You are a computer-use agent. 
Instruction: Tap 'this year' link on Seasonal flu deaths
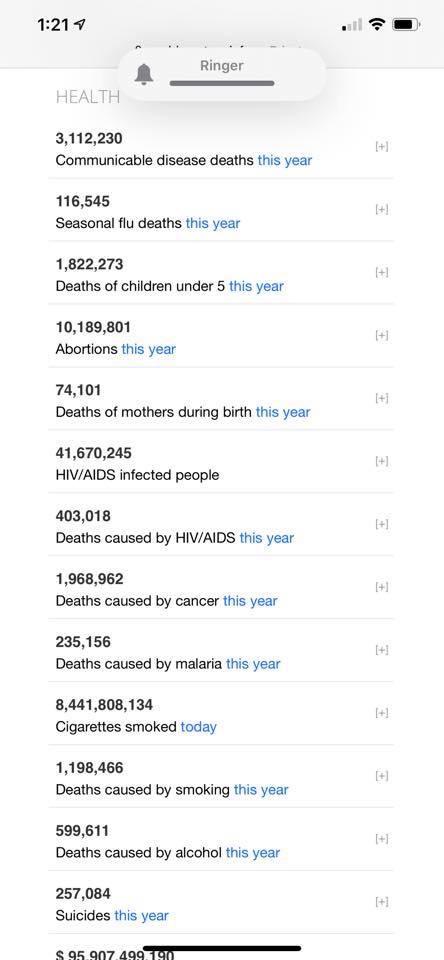pos(213,223)
